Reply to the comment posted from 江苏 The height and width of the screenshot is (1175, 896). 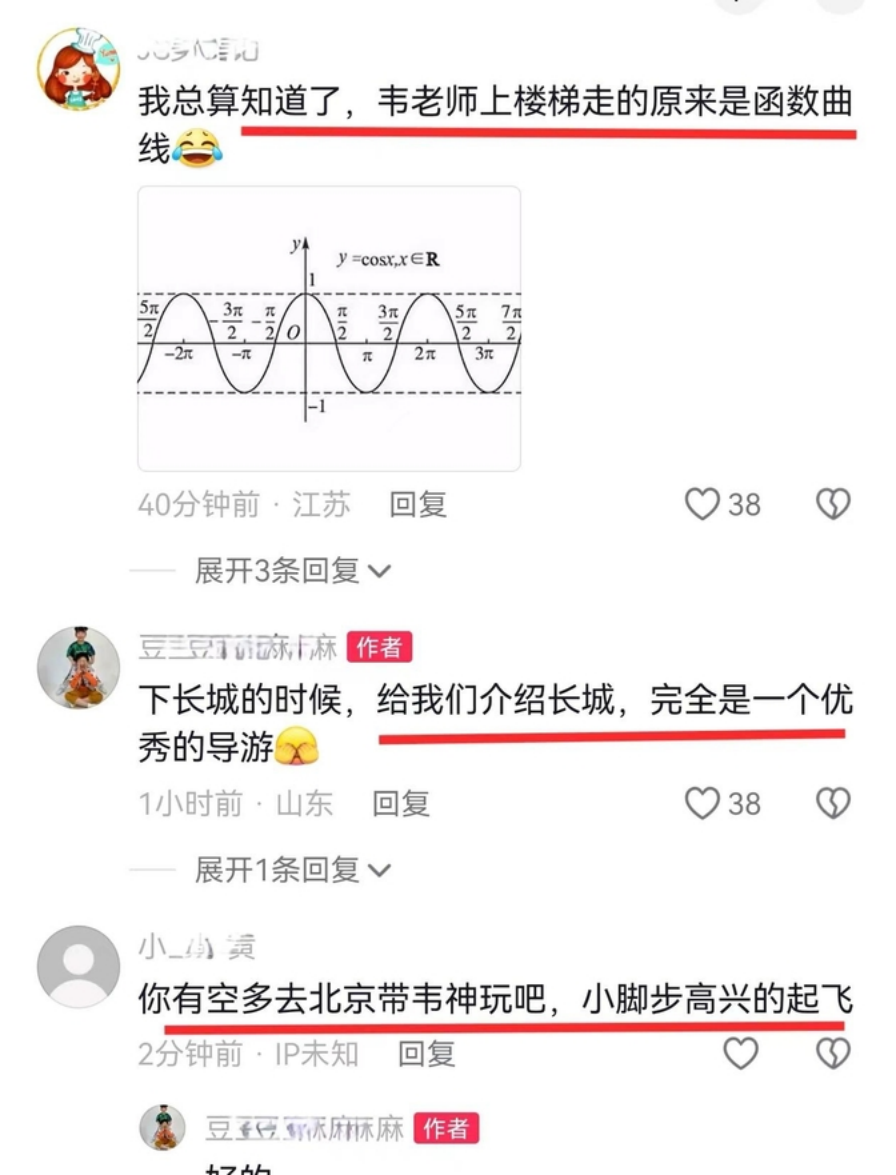pos(417,505)
